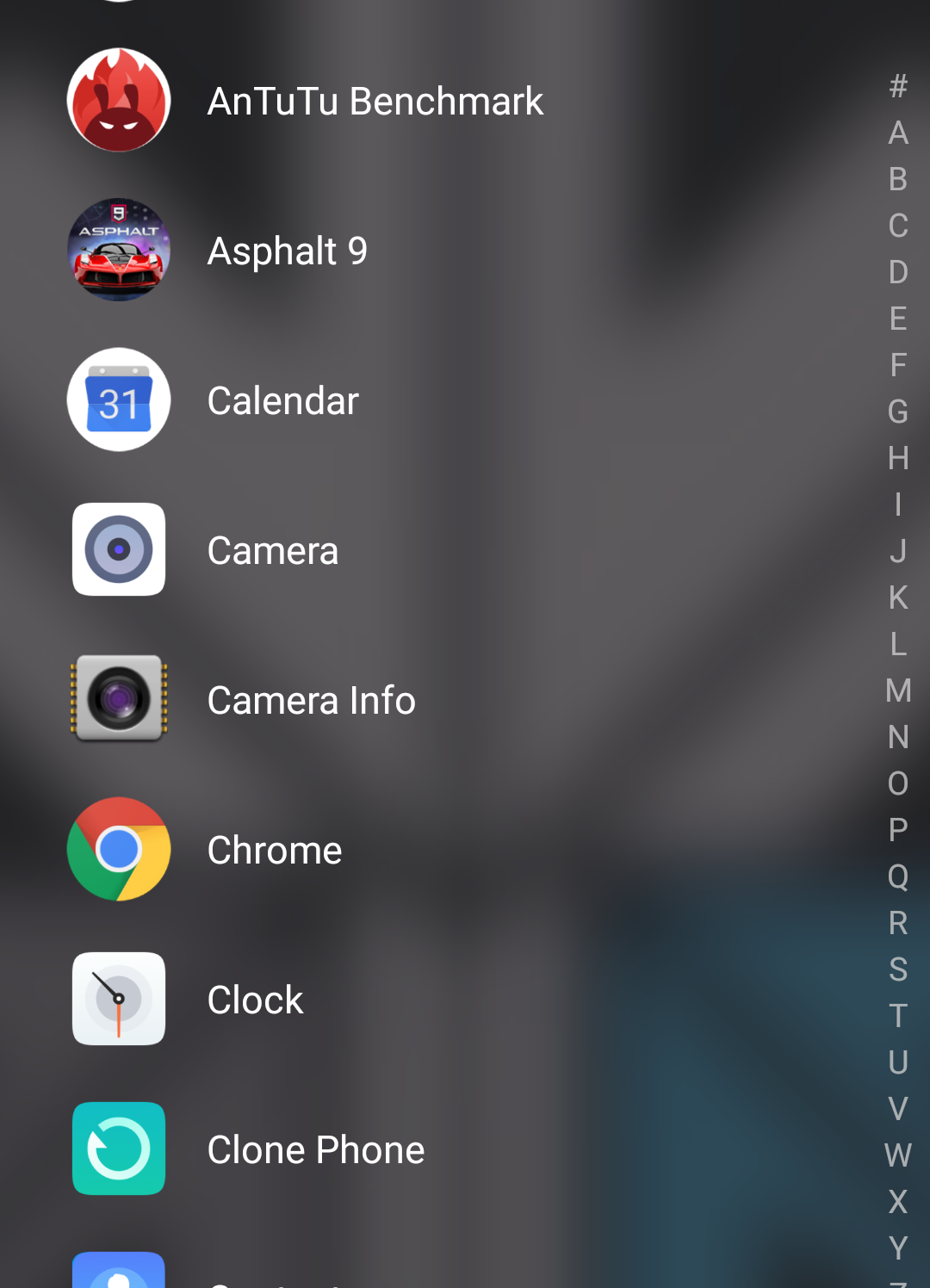
Task: Select letter G in the side index
Action: [x=898, y=412]
